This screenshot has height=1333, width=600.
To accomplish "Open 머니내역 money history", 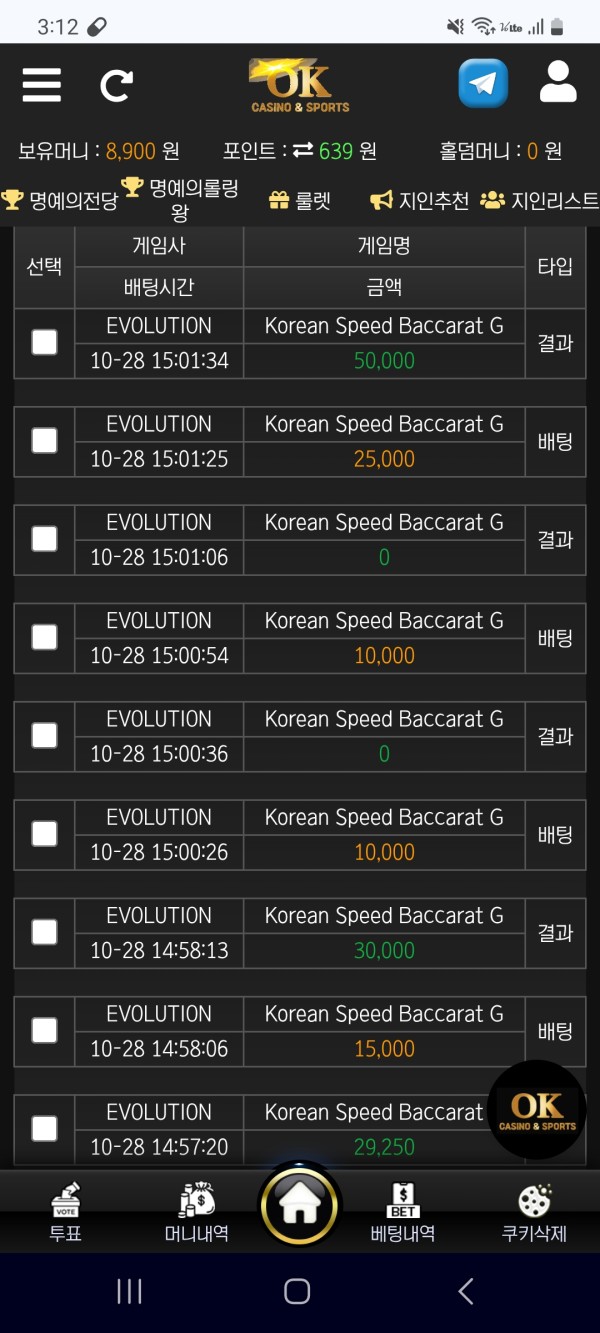I will point(197,1212).
